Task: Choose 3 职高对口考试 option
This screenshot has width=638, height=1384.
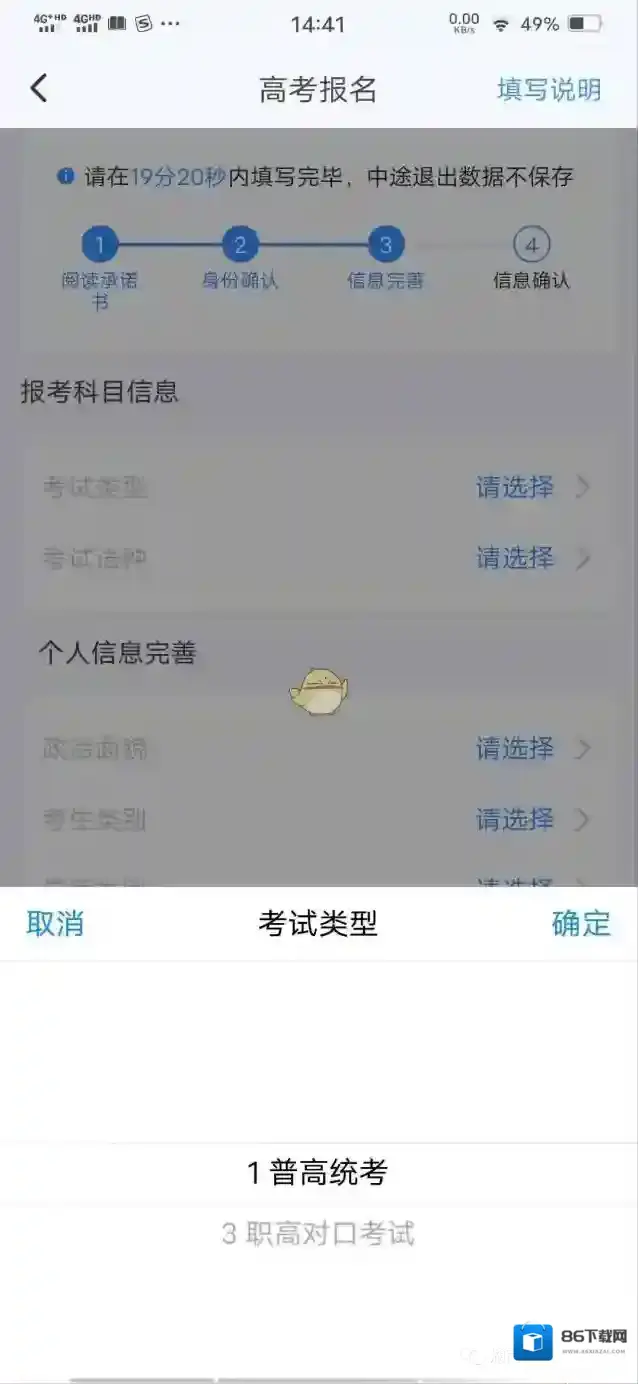Action: coord(318,1234)
